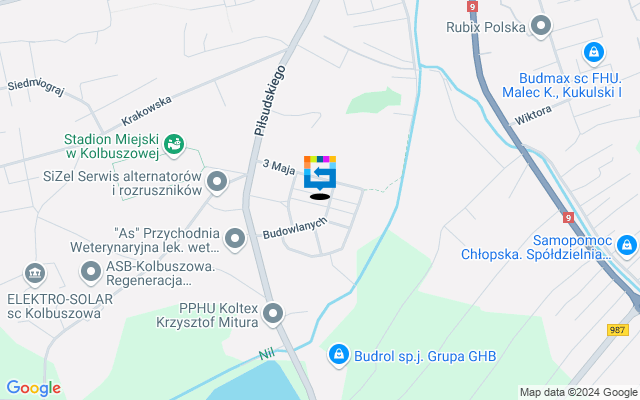The height and width of the screenshot is (400, 640).
Task: Tap the Budrol sp.j. Grupa GHB marker
Action: [339, 354]
